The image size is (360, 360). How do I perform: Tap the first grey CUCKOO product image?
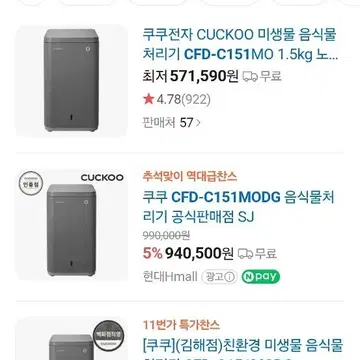tap(71, 80)
